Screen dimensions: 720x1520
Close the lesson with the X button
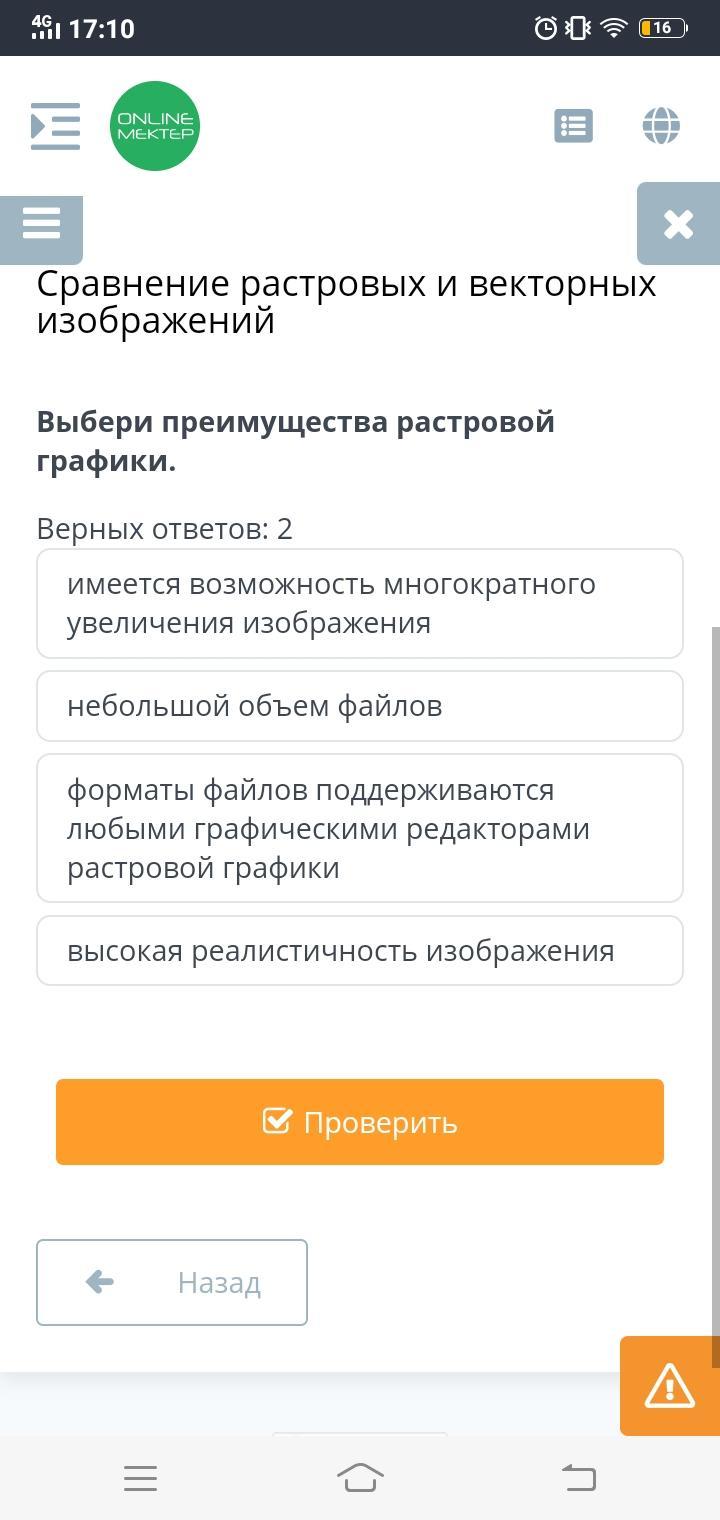tap(678, 224)
